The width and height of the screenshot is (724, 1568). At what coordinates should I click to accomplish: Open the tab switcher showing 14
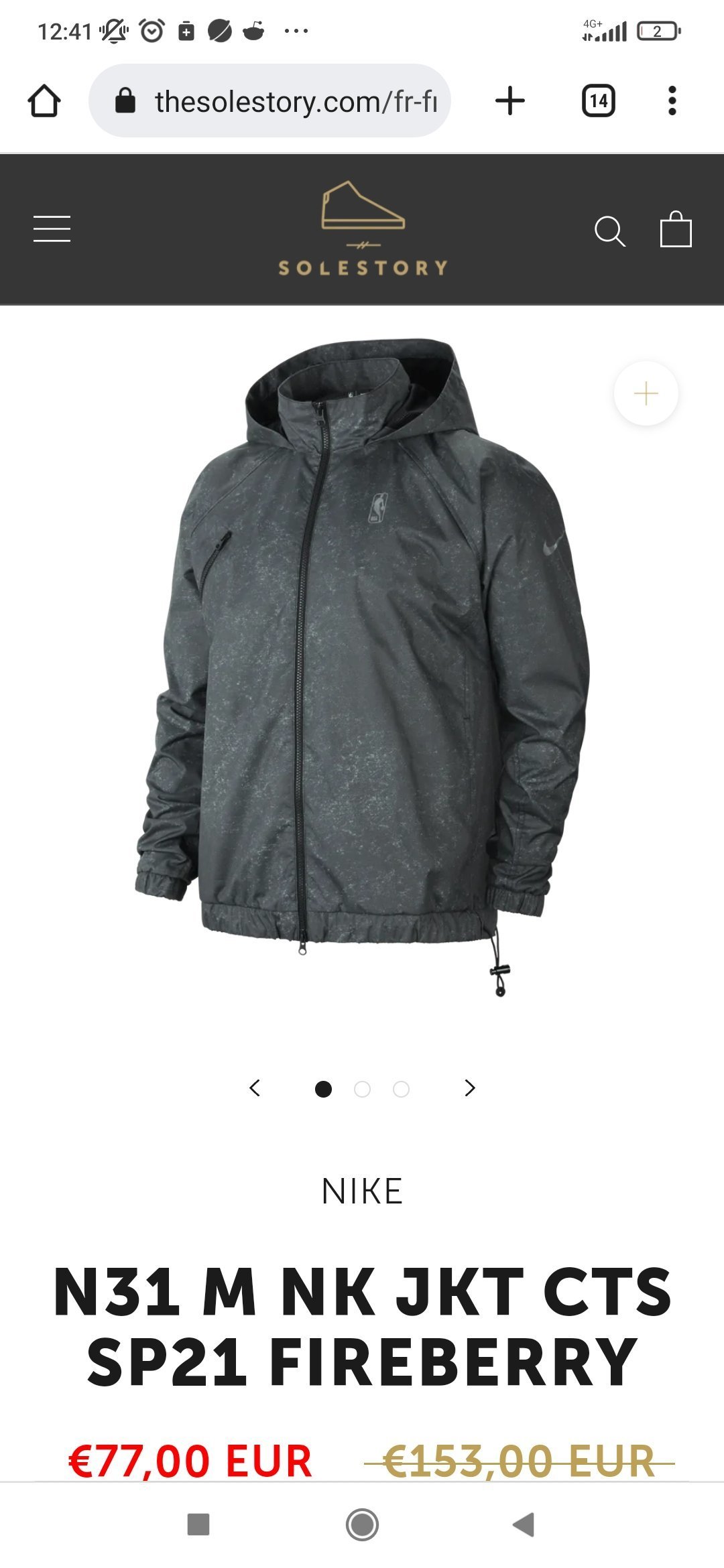click(599, 101)
